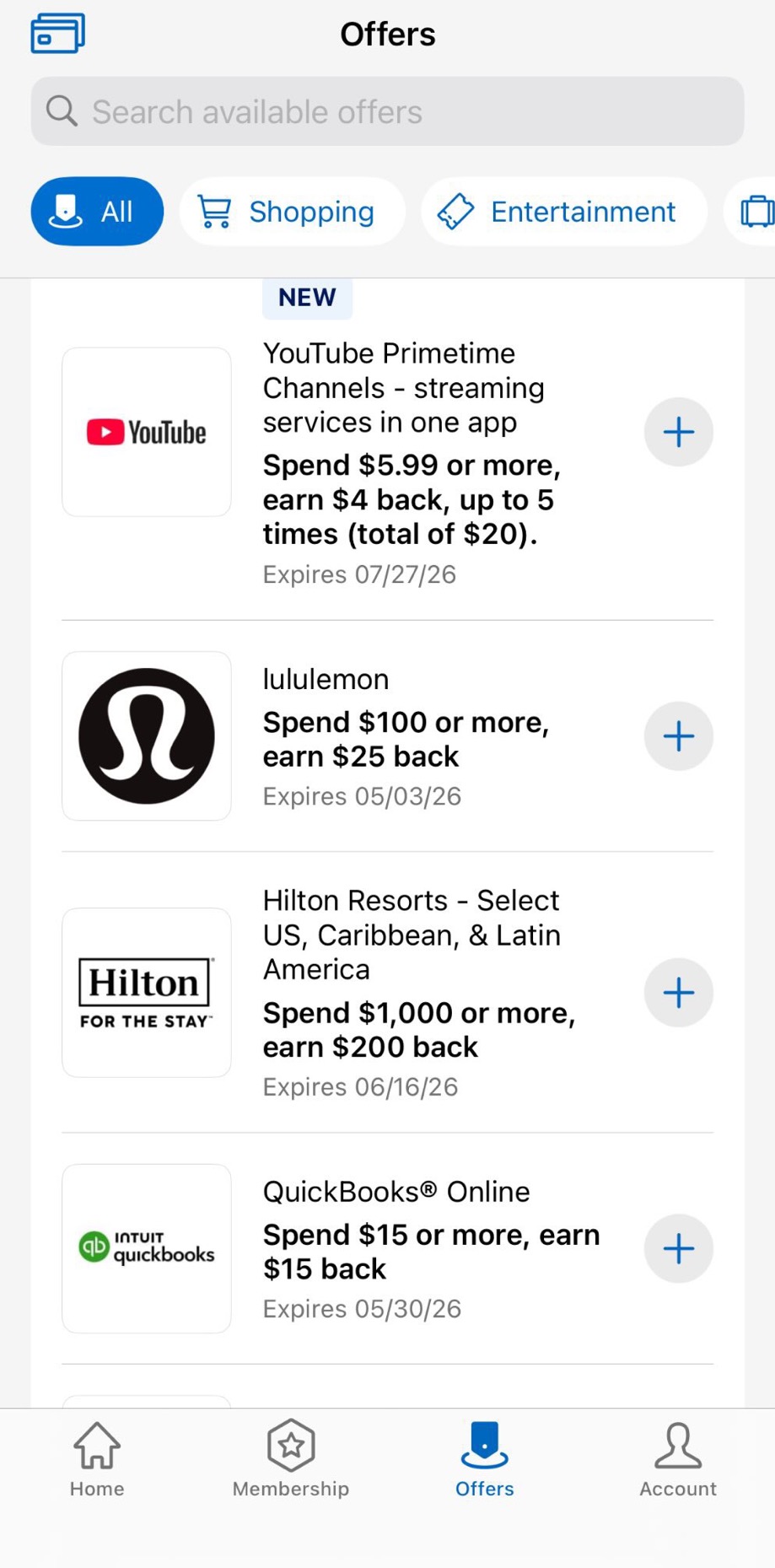Open Membership star icon in bottom bar
775x1568 pixels.
(x=290, y=1459)
